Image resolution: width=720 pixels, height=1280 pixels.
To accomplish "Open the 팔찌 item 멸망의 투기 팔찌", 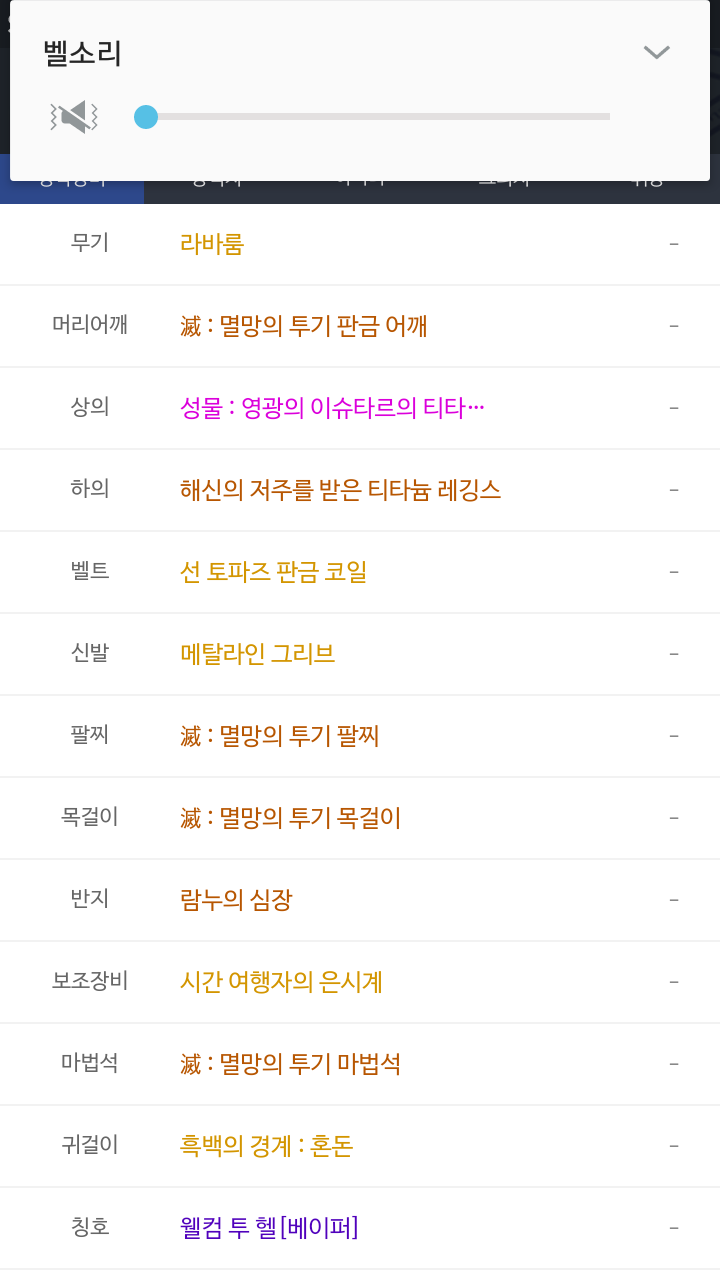I will pyautogui.click(x=280, y=736).
